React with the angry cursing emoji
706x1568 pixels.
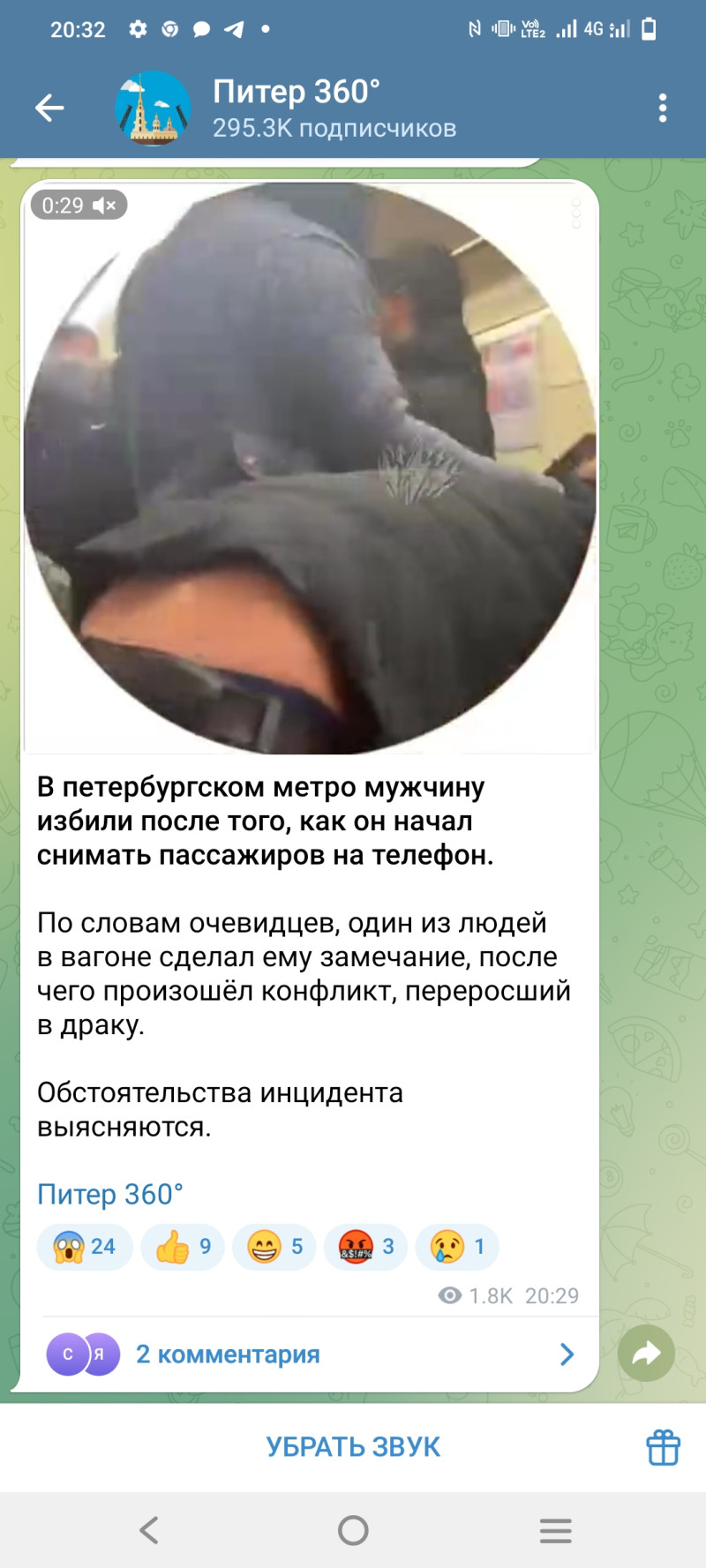[365, 1247]
